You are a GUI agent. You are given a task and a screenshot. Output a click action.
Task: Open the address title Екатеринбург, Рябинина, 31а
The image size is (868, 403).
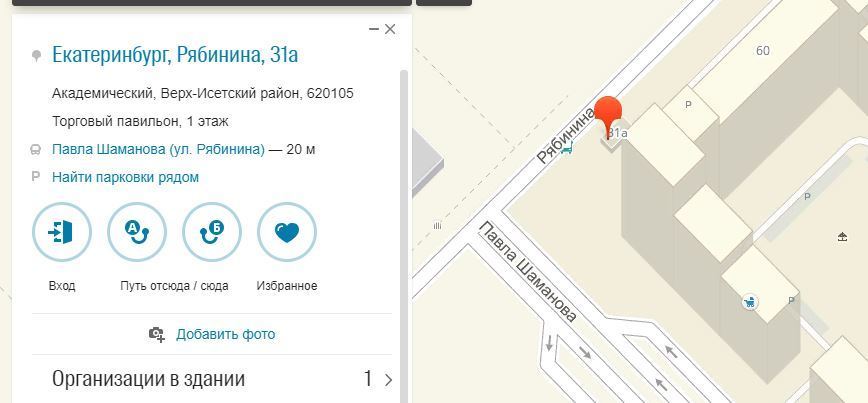[175, 54]
